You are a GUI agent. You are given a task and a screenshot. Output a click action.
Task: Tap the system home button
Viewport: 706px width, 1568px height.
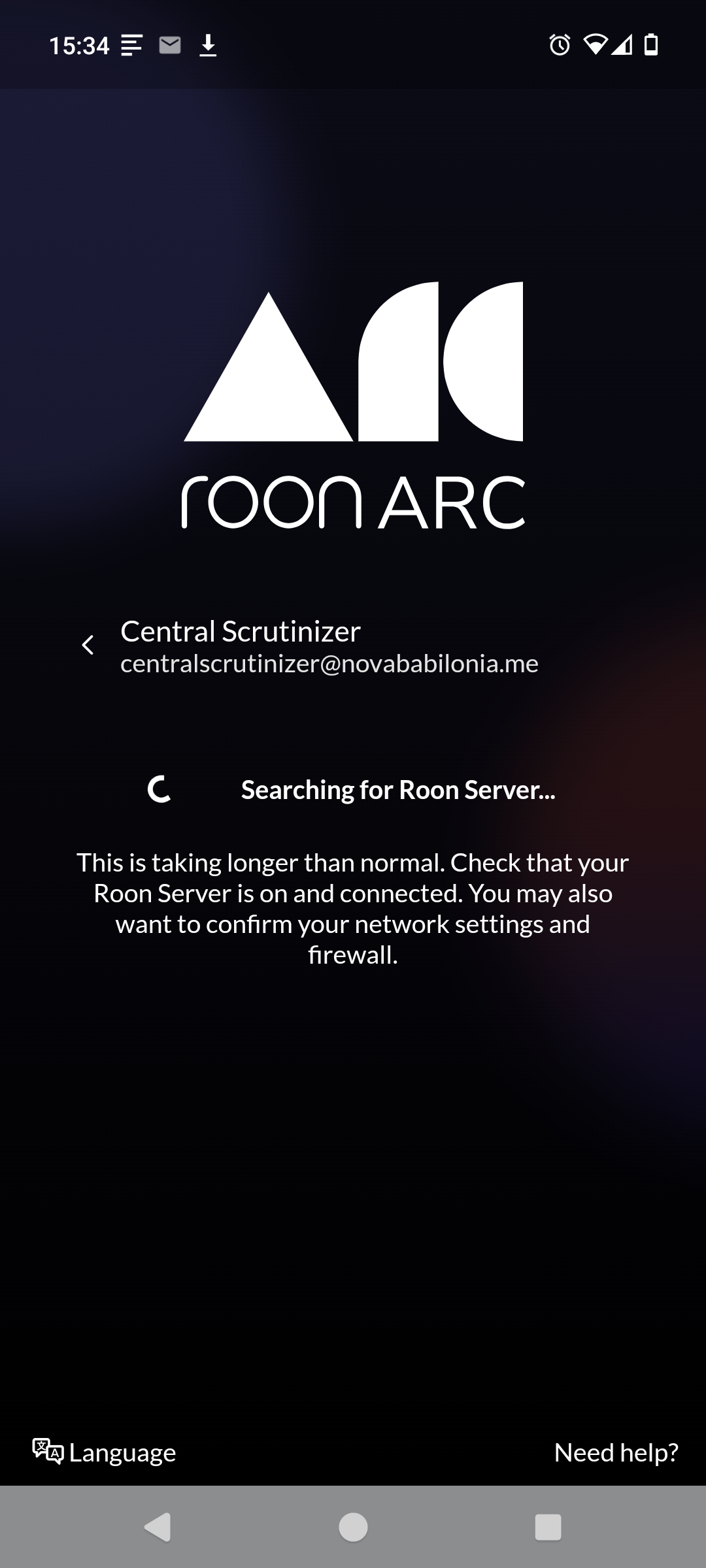pos(353,1527)
